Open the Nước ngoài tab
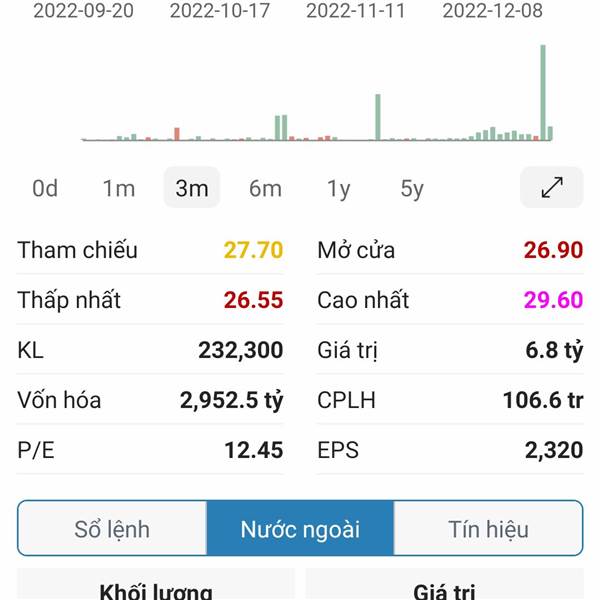This screenshot has width=600, height=600. coord(300,529)
